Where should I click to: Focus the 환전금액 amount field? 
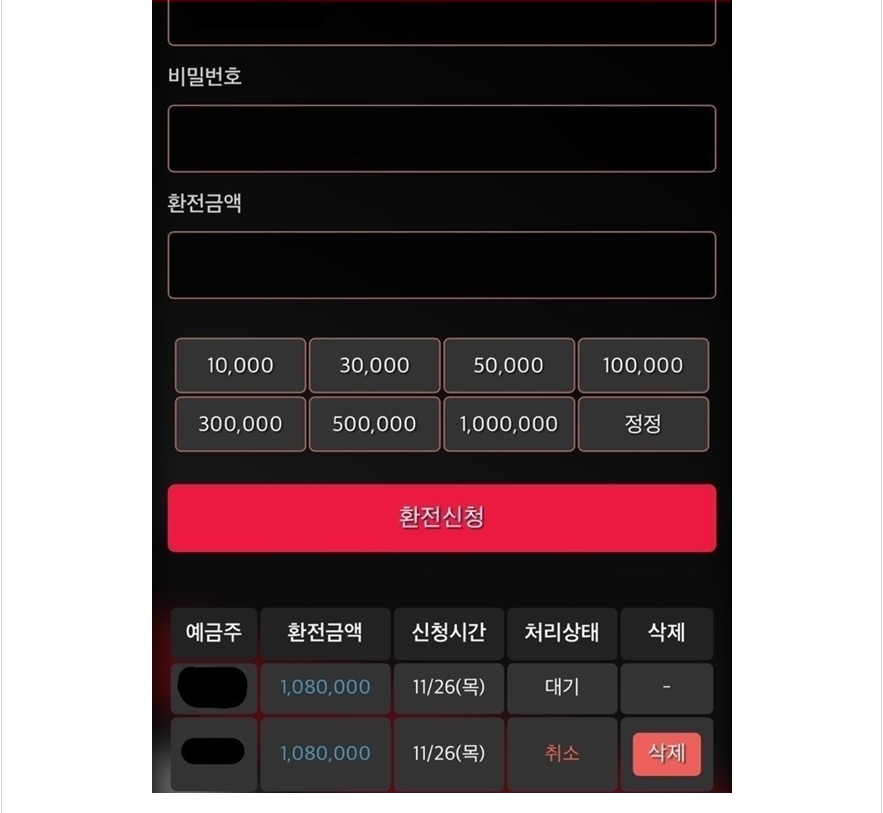tap(441, 265)
